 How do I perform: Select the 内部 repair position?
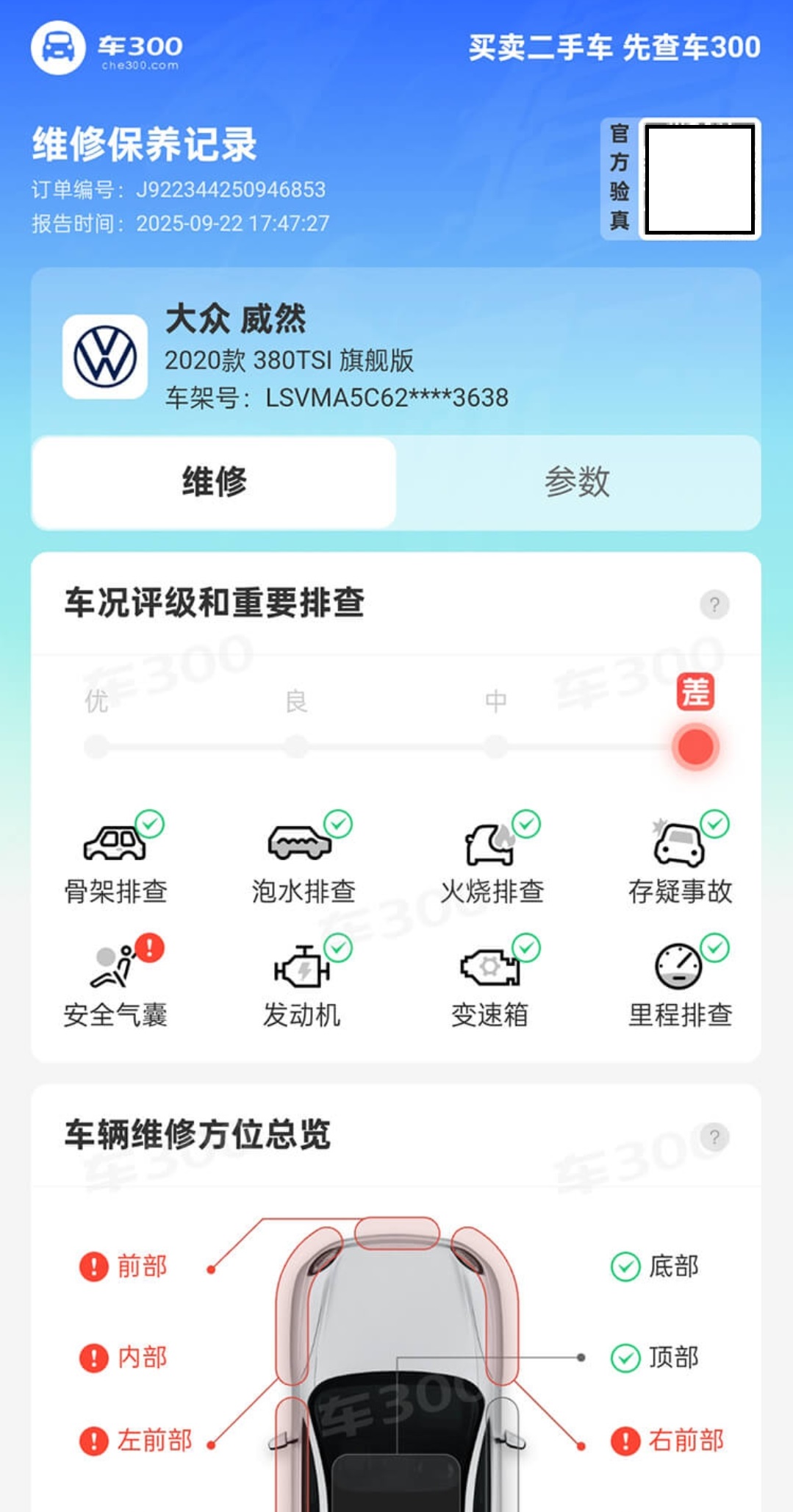125,1357
